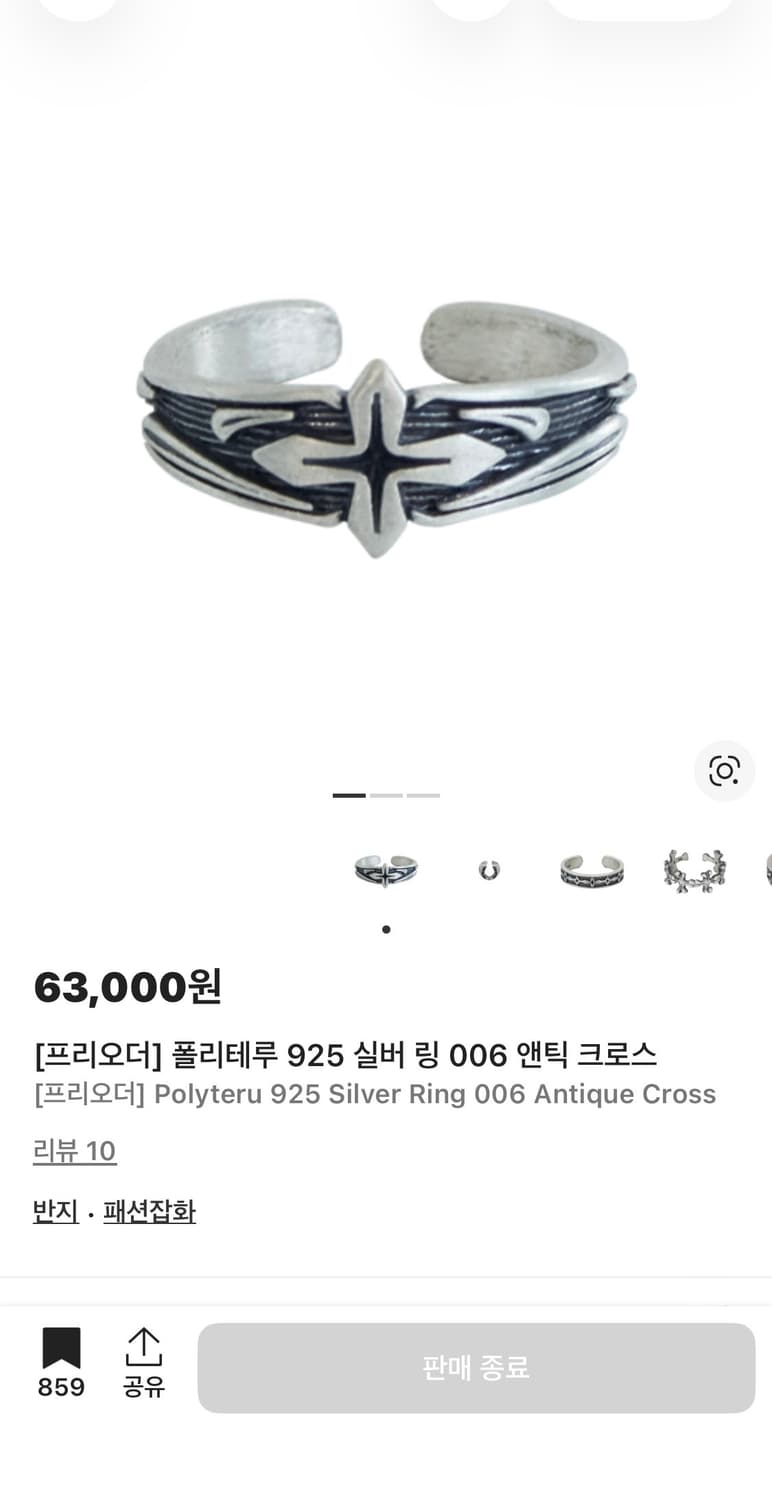Select the ornate cross ear cuff thumbnail
Screen dimensions: 772x1500
694,869
